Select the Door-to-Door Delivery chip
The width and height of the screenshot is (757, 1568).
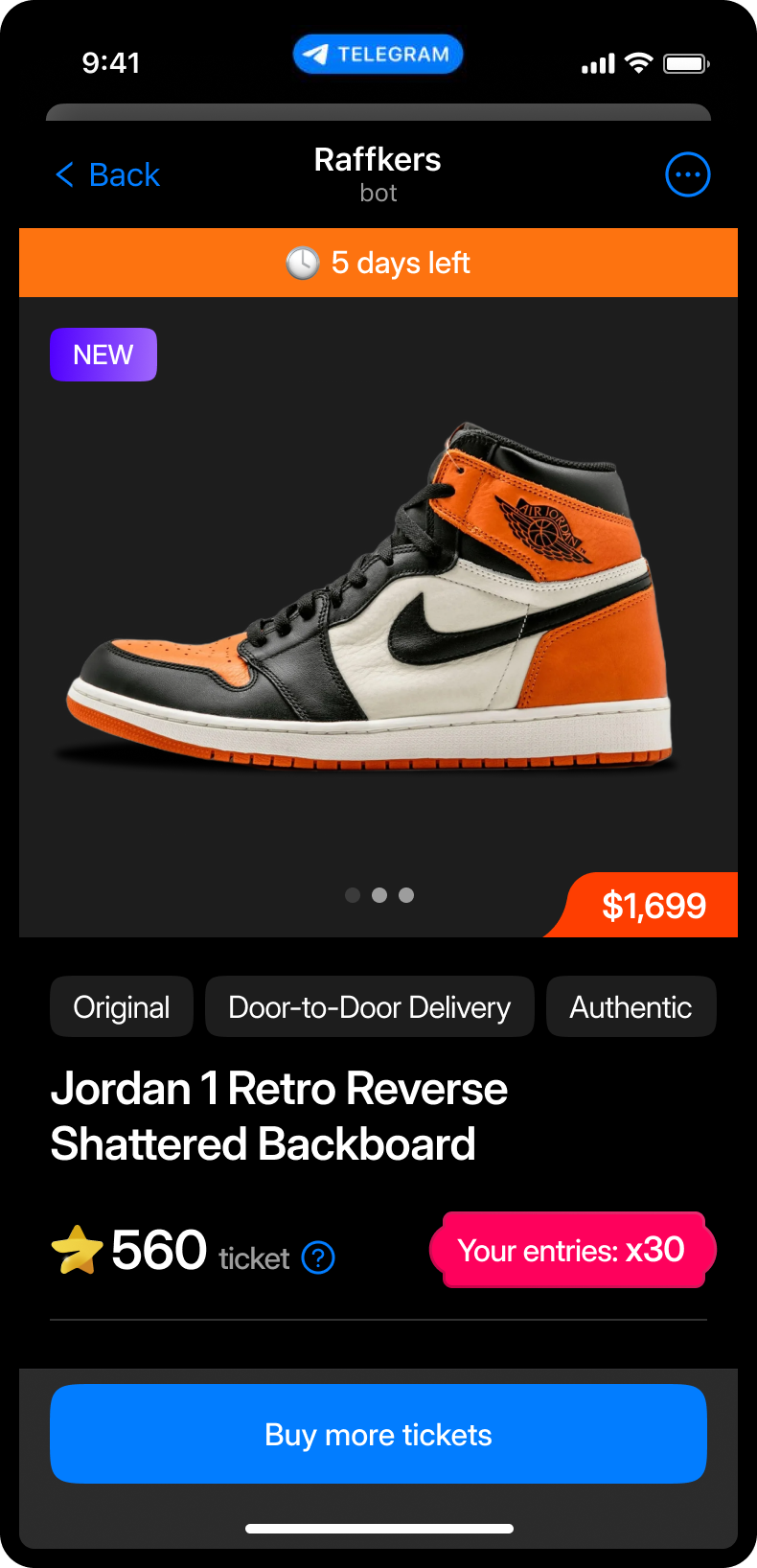[369, 1007]
